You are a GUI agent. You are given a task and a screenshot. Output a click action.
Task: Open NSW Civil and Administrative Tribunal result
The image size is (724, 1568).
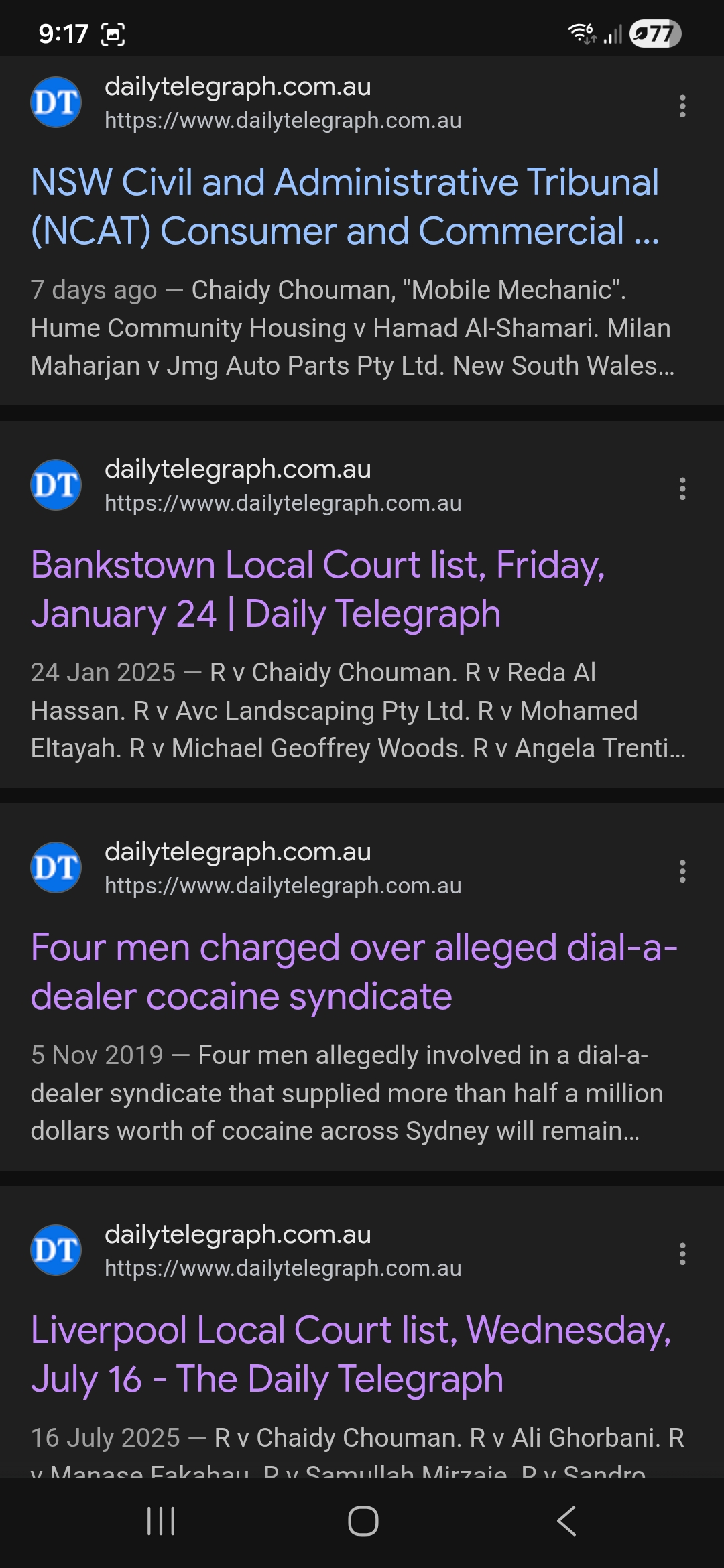tap(345, 206)
